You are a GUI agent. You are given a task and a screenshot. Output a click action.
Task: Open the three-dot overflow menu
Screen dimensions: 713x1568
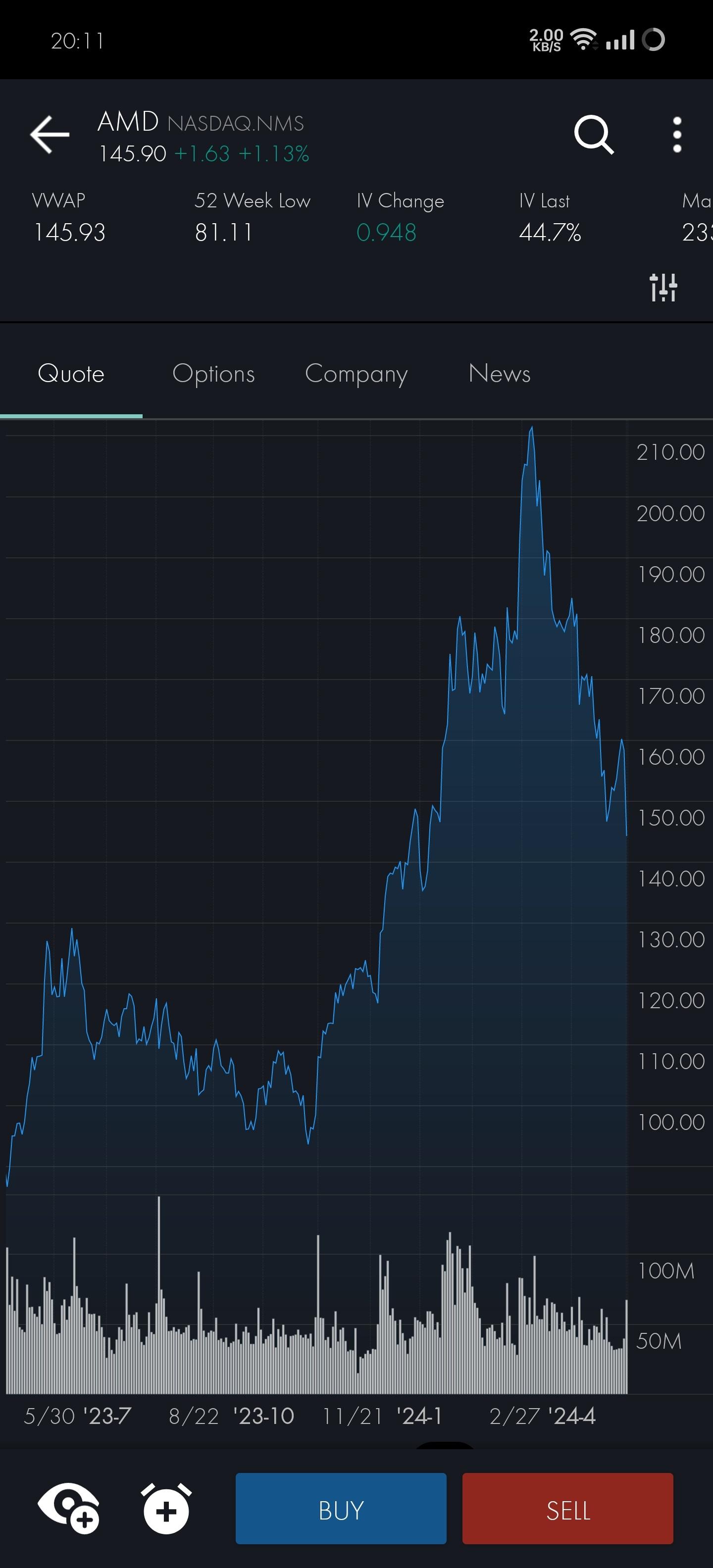click(676, 135)
